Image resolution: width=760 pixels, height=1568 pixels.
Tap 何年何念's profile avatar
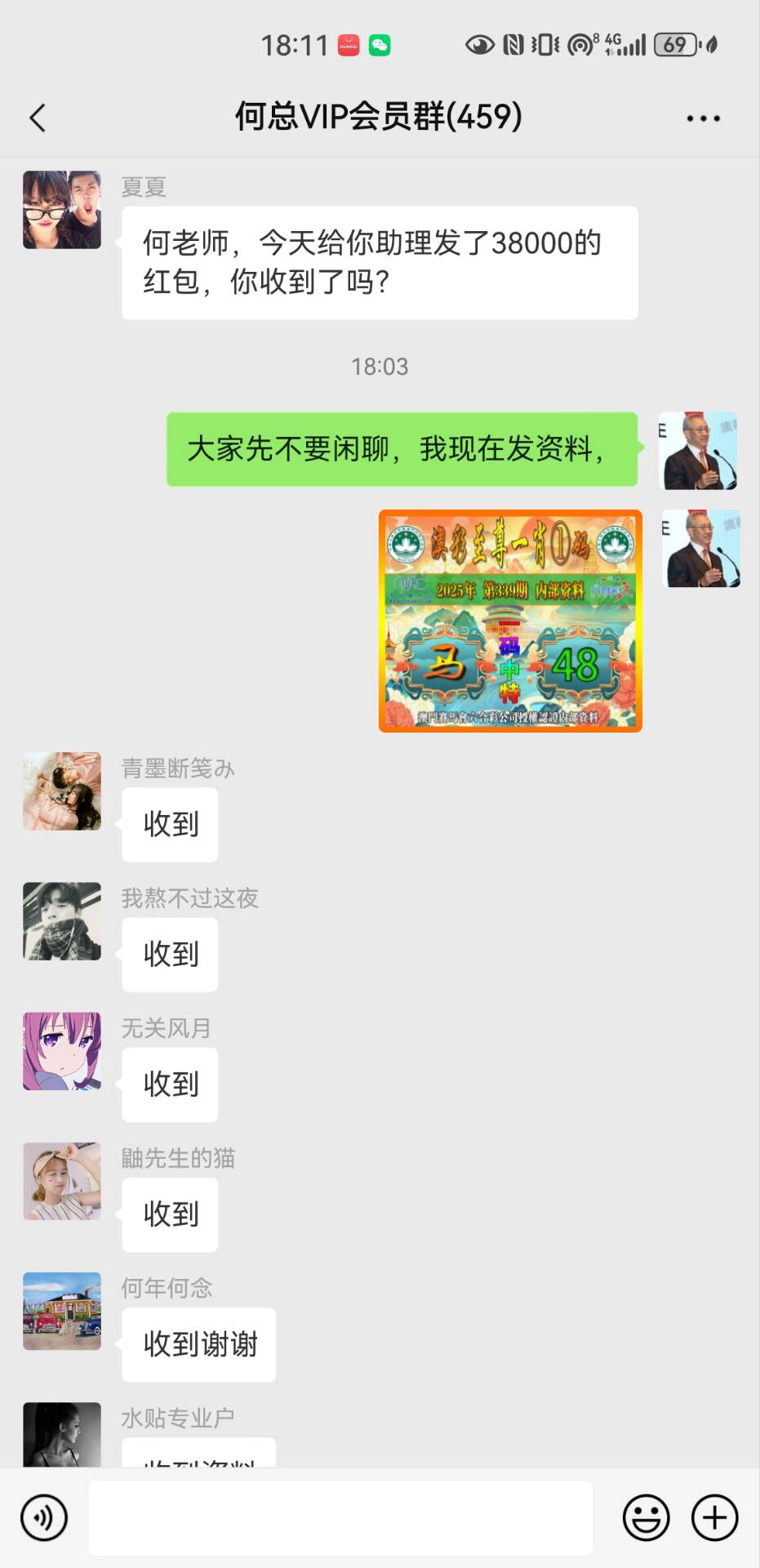click(62, 1311)
